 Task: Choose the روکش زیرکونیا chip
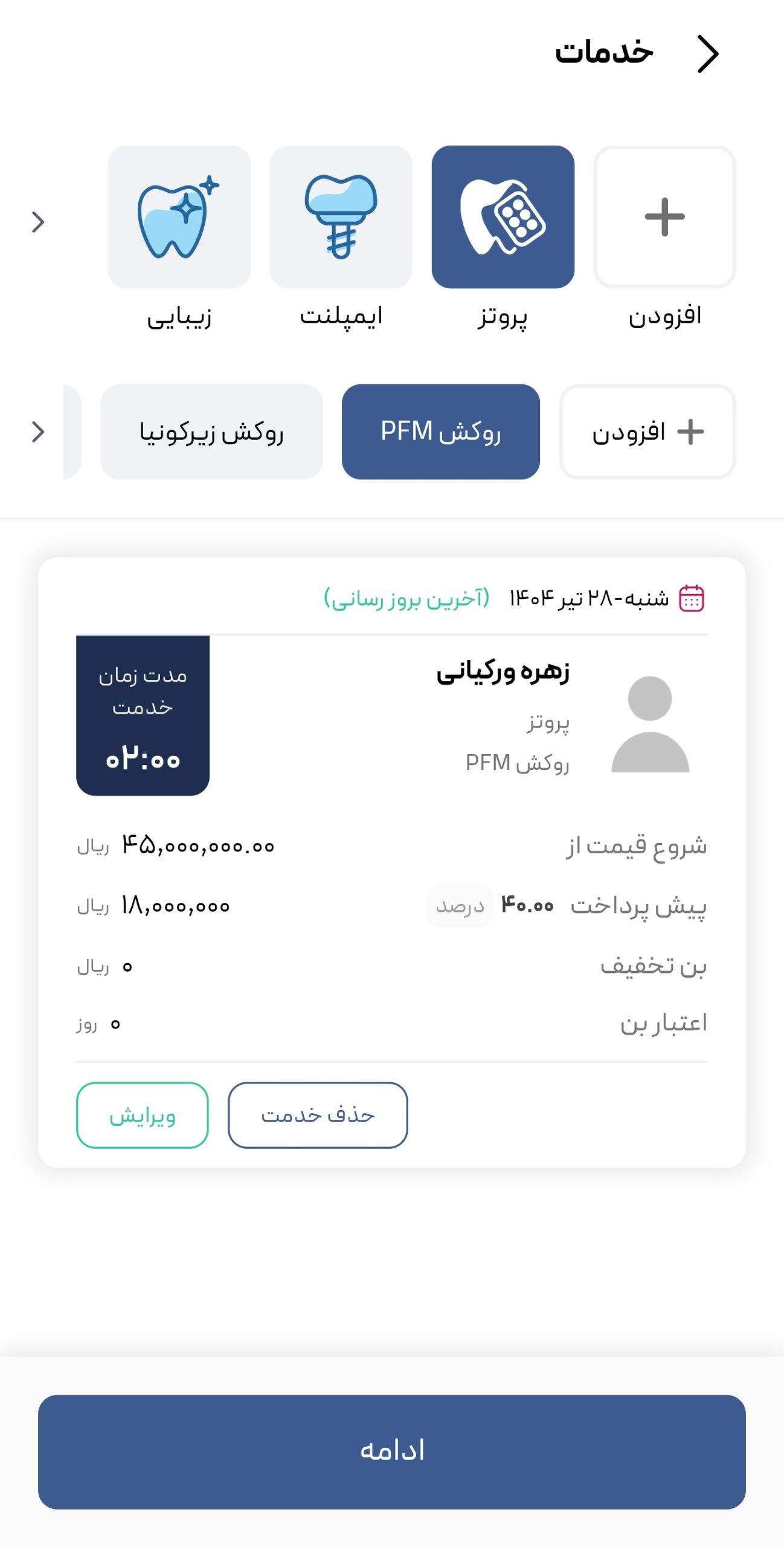click(x=211, y=432)
